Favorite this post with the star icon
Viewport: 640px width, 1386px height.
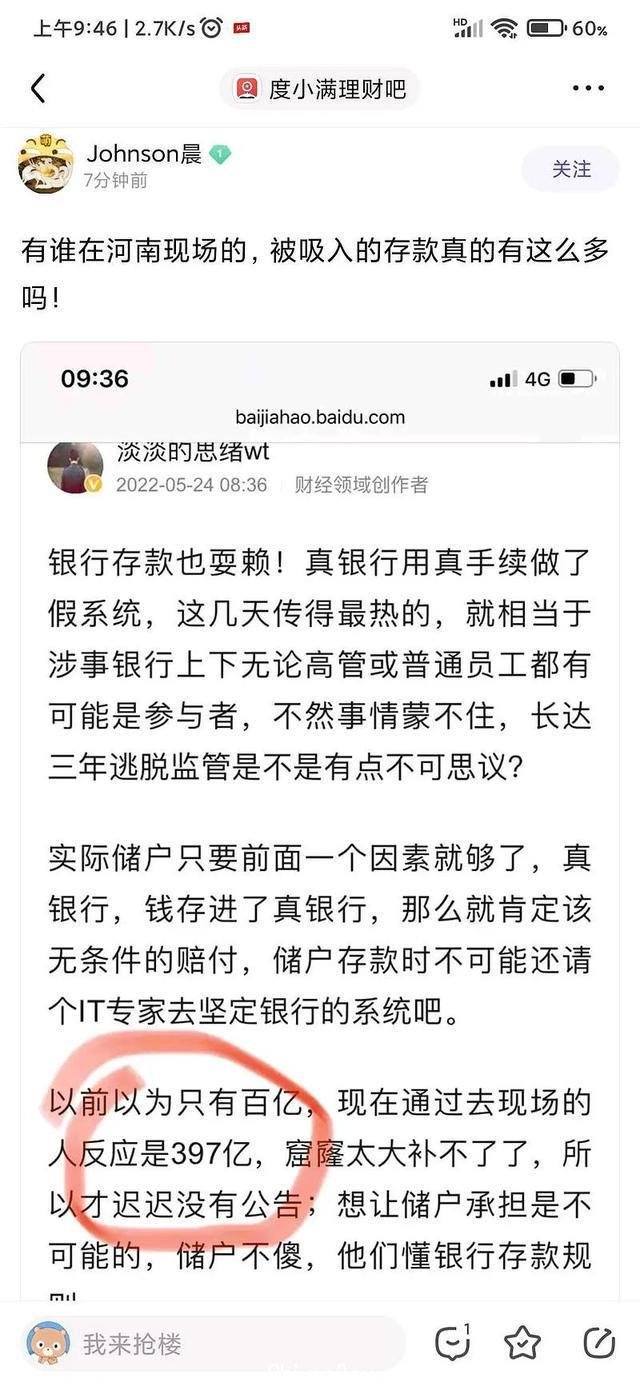(522, 1343)
